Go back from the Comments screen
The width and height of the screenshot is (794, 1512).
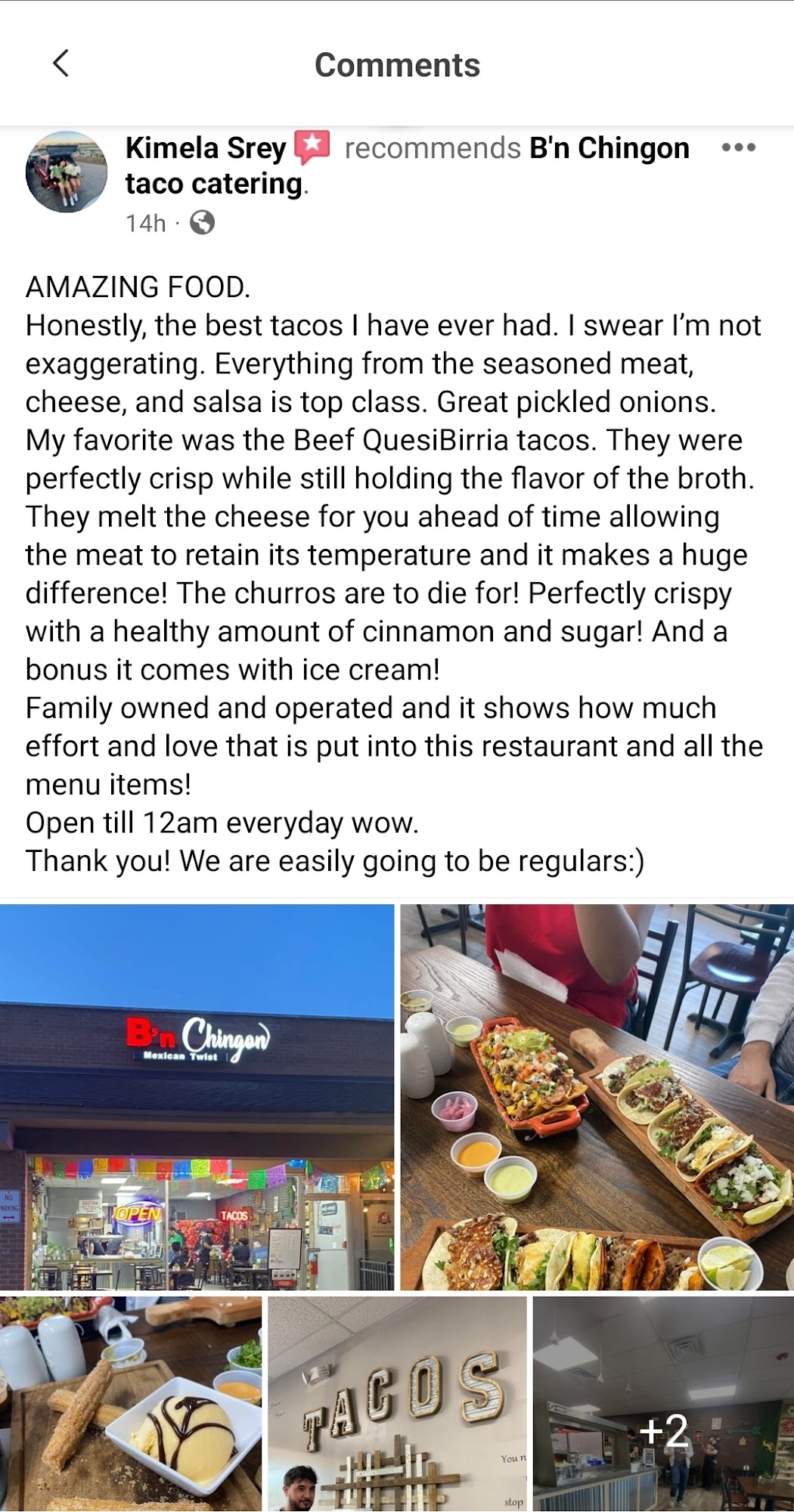click(61, 64)
